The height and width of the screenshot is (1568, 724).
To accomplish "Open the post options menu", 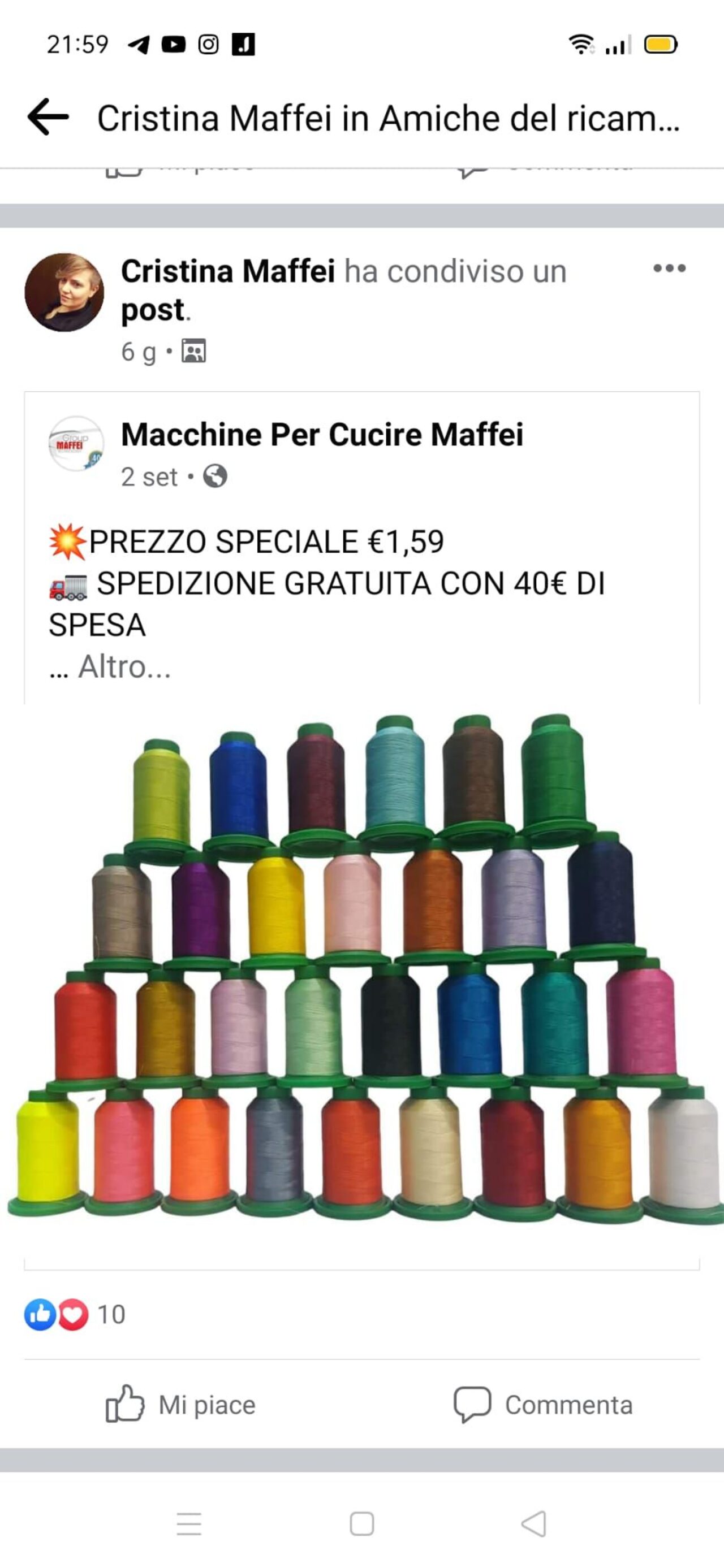I will click(x=669, y=268).
